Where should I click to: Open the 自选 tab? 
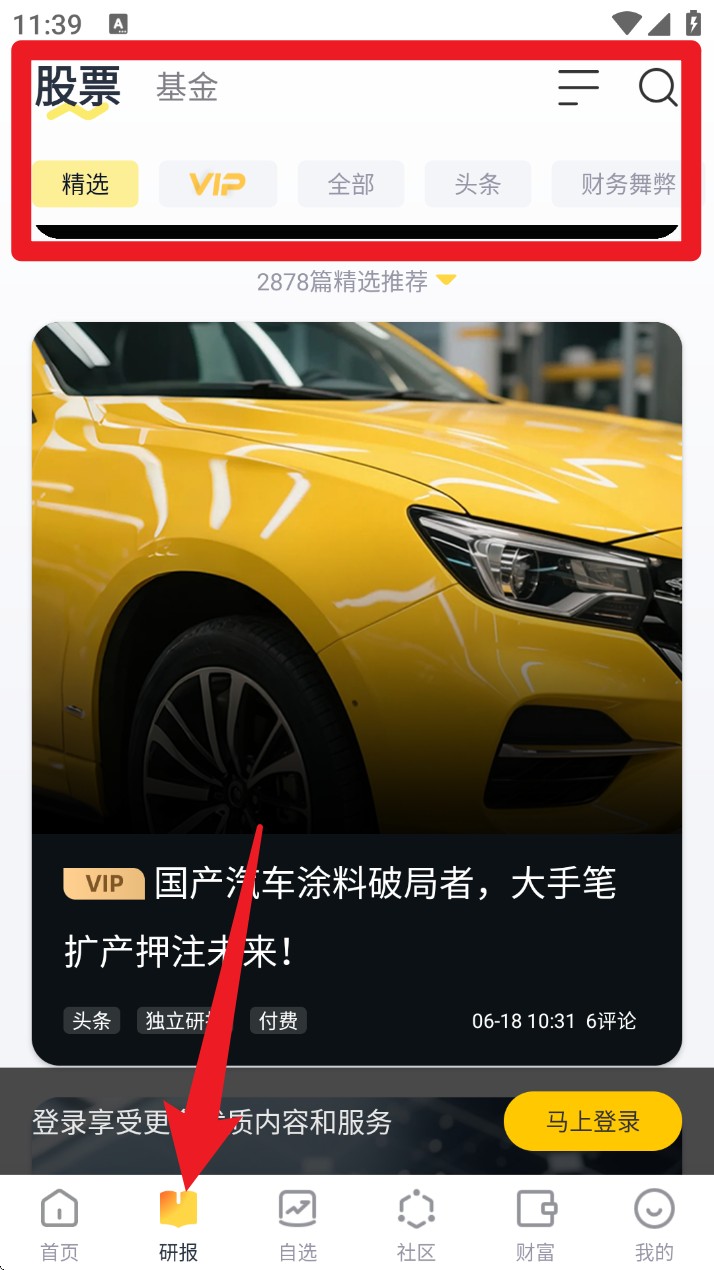pyautogui.click(x=297, y=1225)
